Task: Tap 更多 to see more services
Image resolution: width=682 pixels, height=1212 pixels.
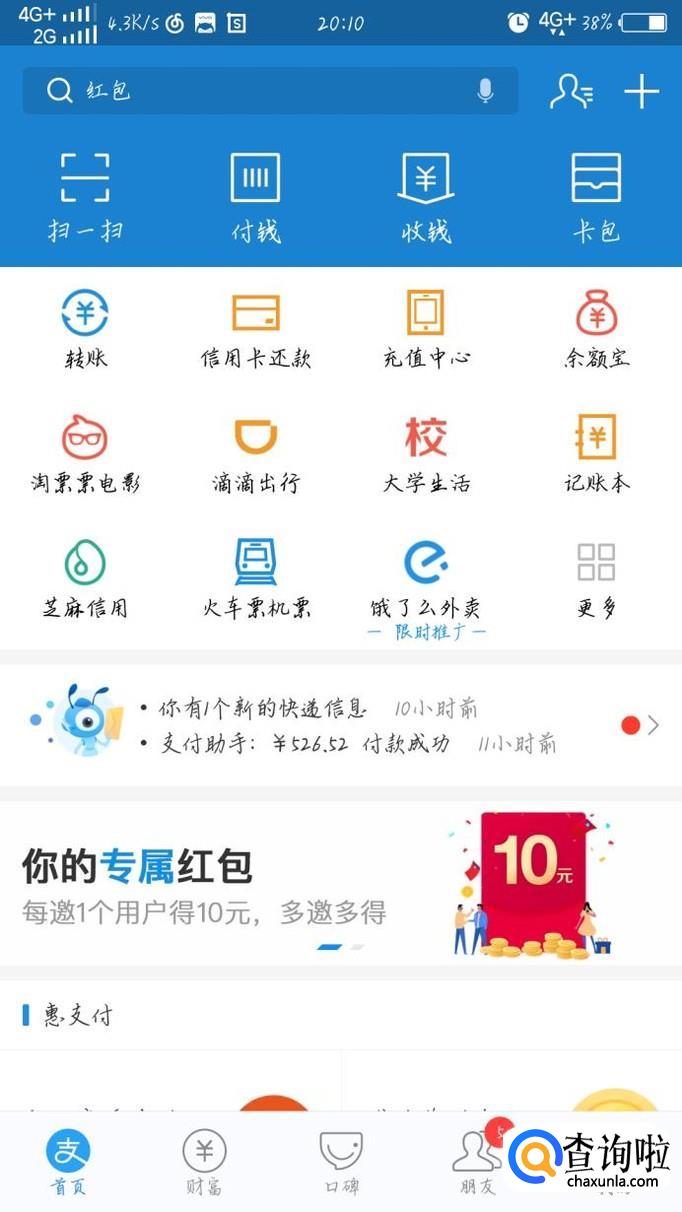Action: (x=596, y=578)
